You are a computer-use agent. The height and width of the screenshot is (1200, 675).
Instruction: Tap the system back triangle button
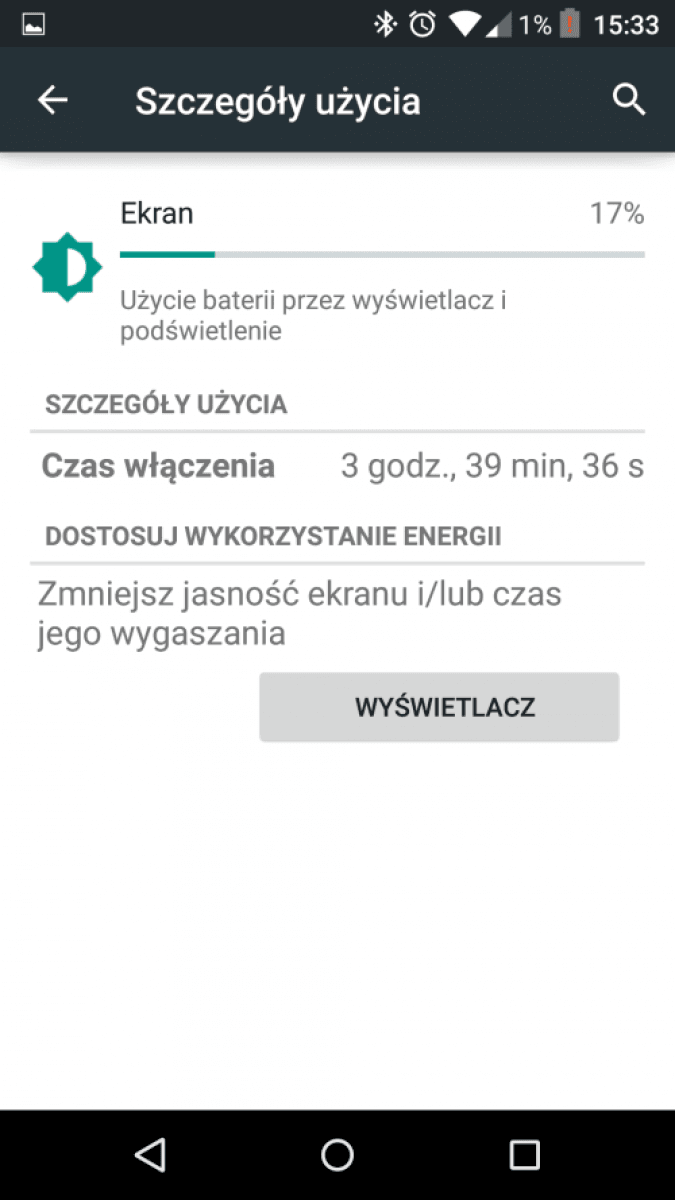150,1155
